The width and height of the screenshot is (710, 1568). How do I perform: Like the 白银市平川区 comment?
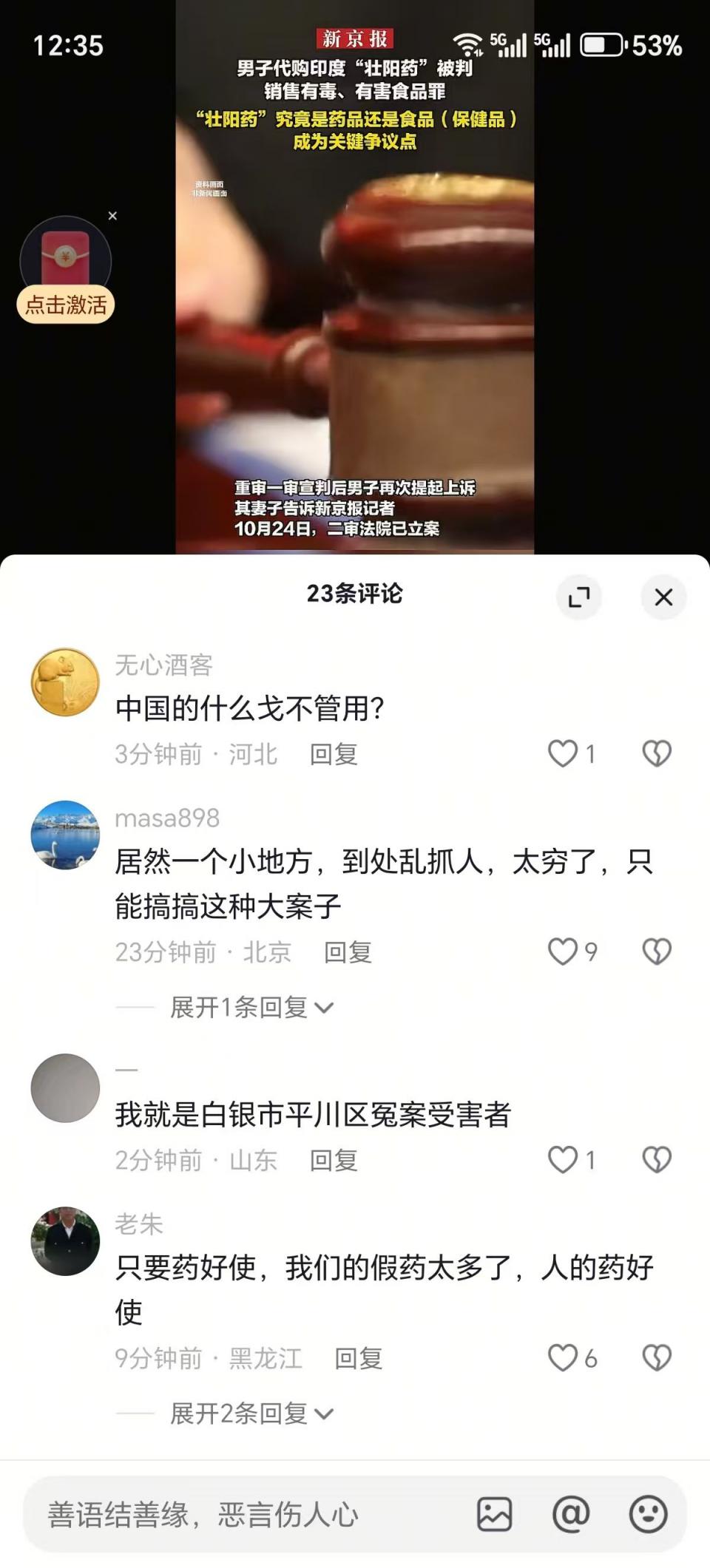tap(563, 1159)
